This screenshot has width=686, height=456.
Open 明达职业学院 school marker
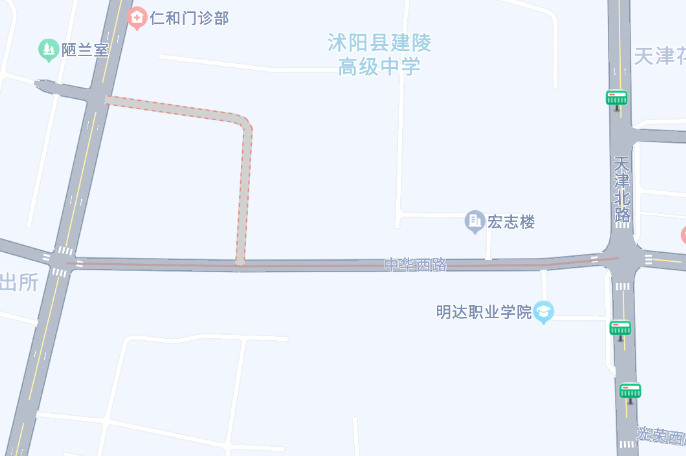click(x=543, y=312)
